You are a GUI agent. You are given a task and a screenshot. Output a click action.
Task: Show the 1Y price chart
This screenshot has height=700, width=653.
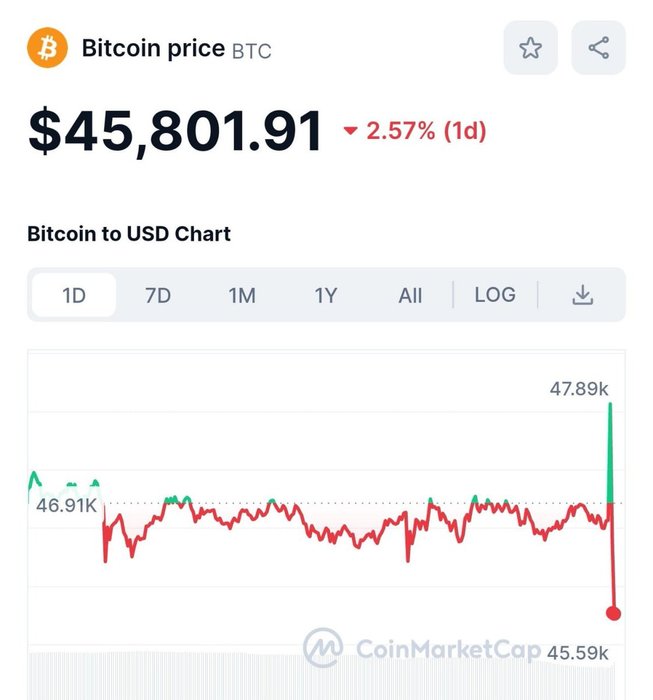coord(326,295)
